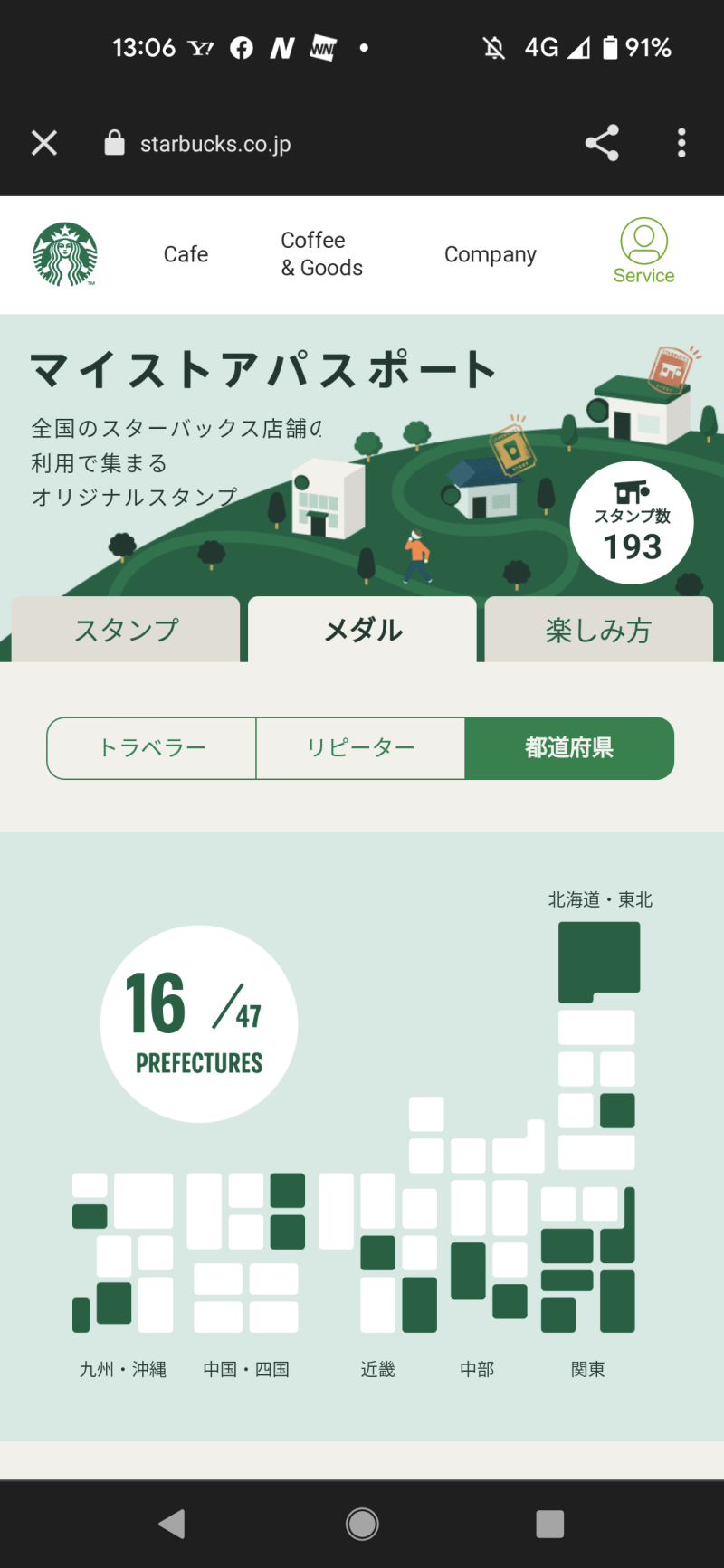Select the メダル tab

(x=362, y=630)
